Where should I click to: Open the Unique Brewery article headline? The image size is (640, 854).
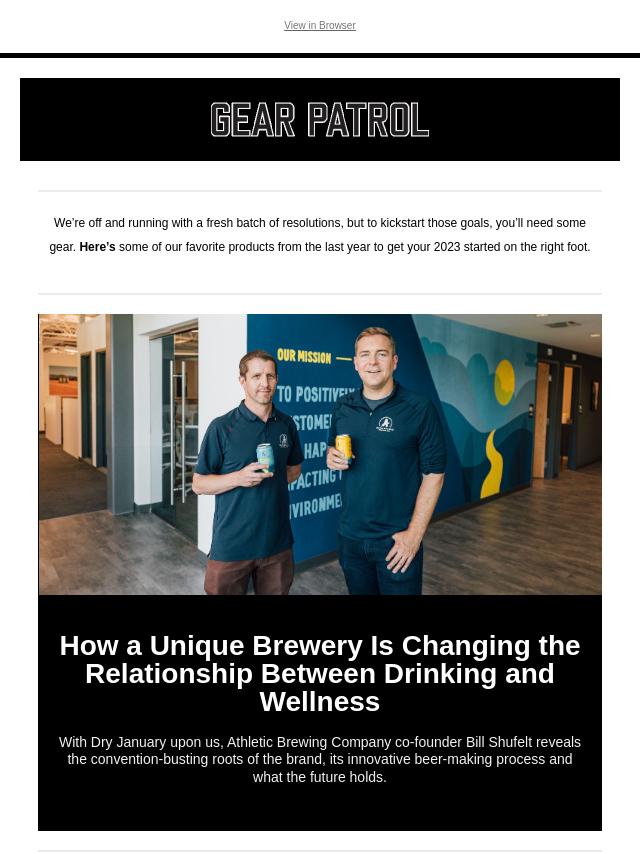[x=319, y=673]
